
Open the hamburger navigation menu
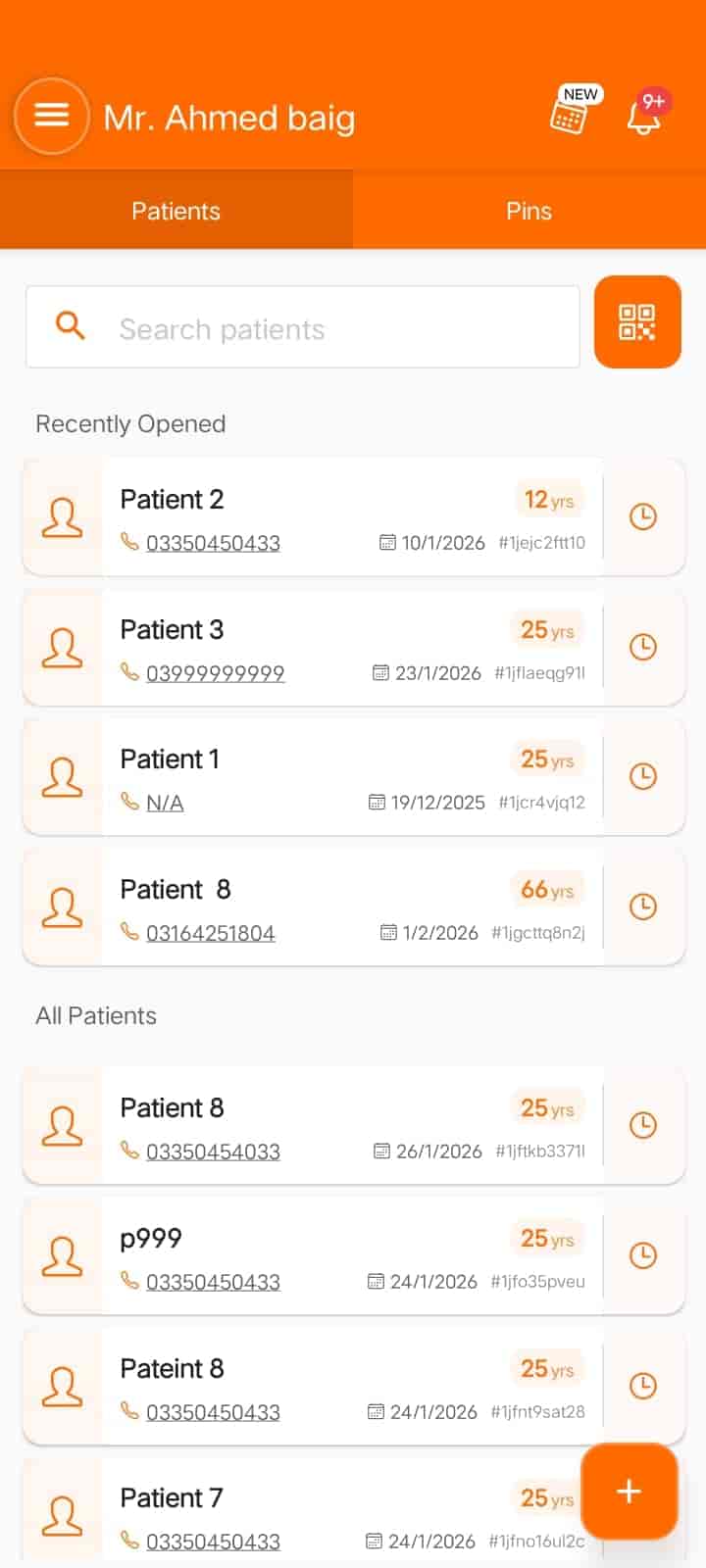pos(51,116)
